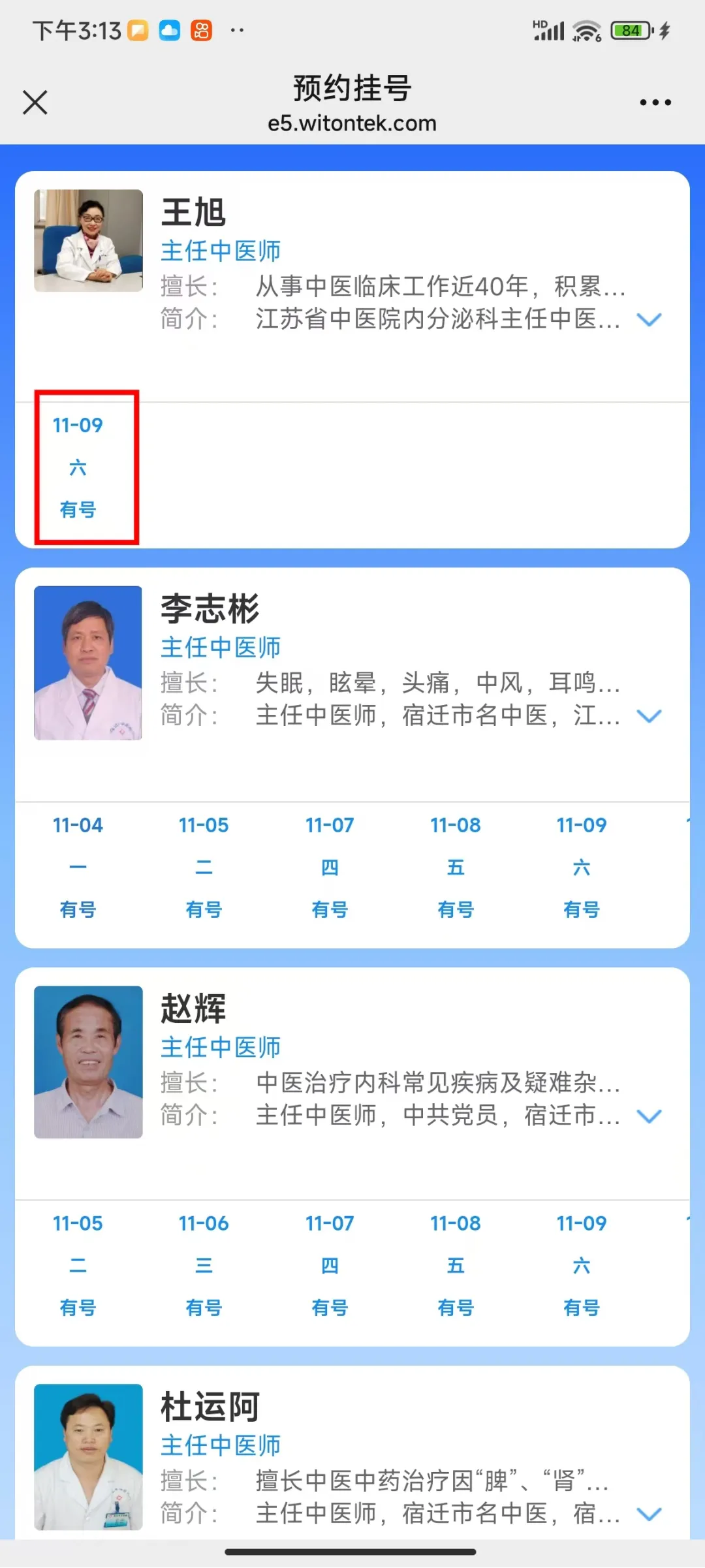Open the three-dot overflow menu
The image size is (705, 1568).
[x=655, y=102]
